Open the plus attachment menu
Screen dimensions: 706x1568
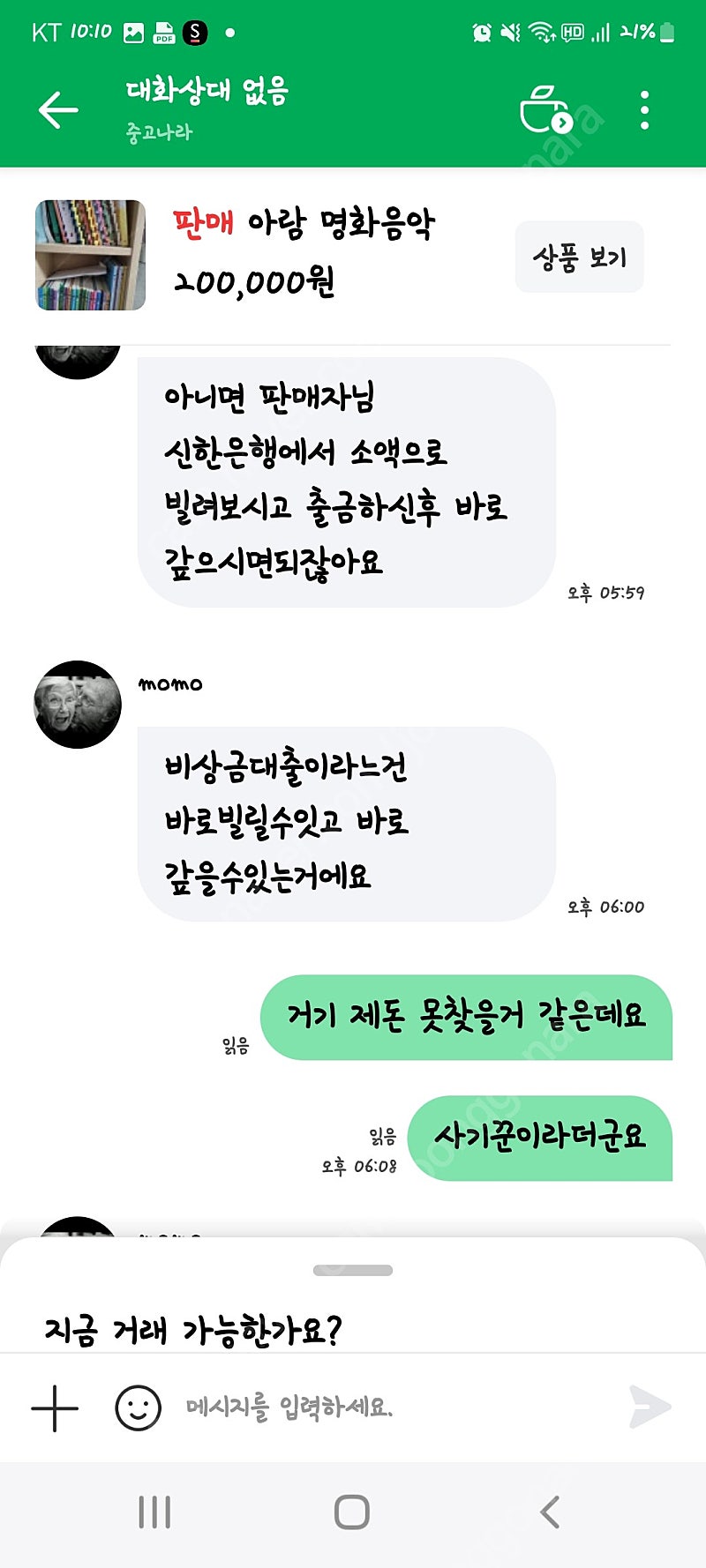(55, 1407)
